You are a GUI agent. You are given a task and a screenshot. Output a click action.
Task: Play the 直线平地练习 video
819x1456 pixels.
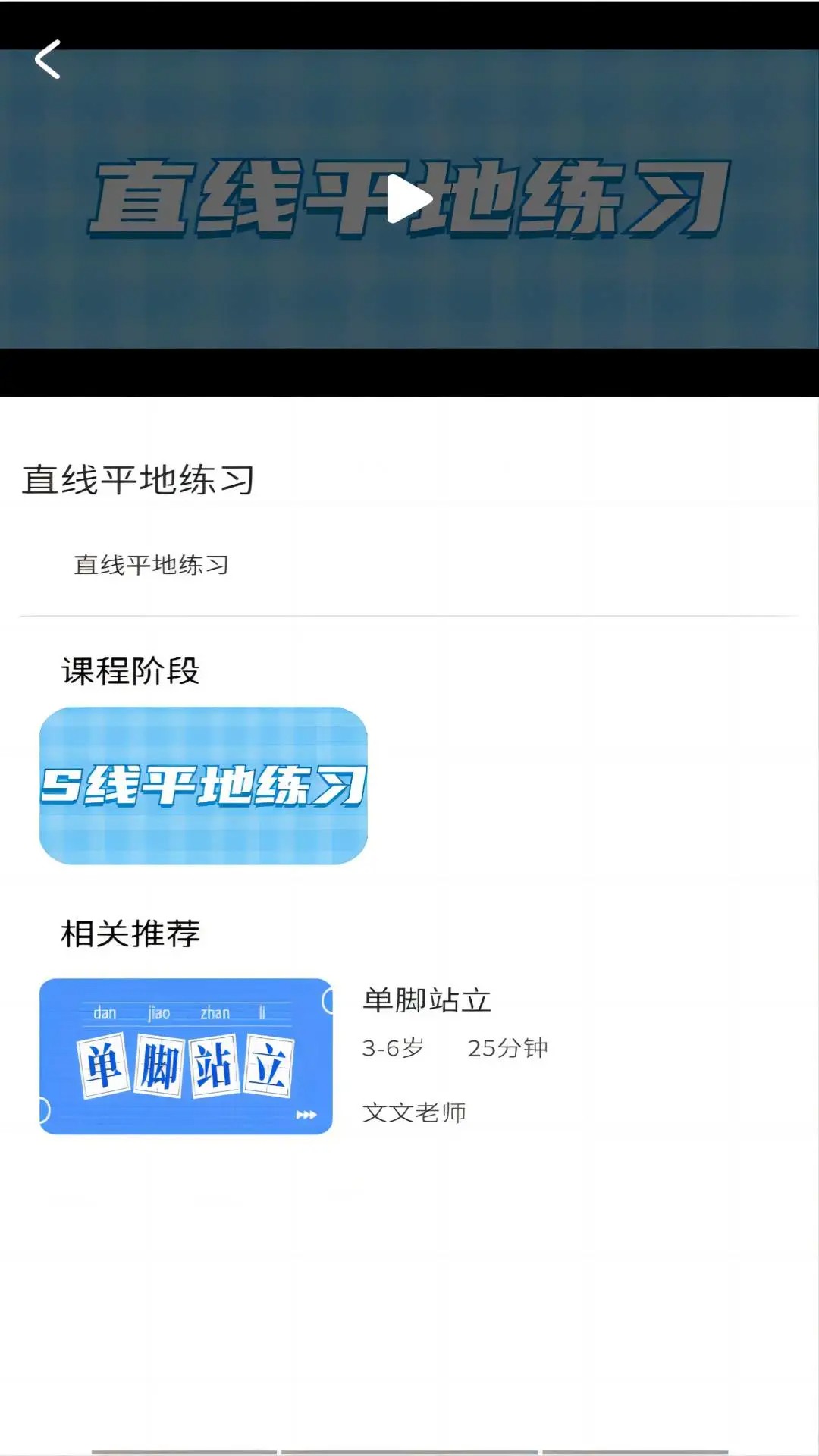pyautogui.click(x=409, y=199)
